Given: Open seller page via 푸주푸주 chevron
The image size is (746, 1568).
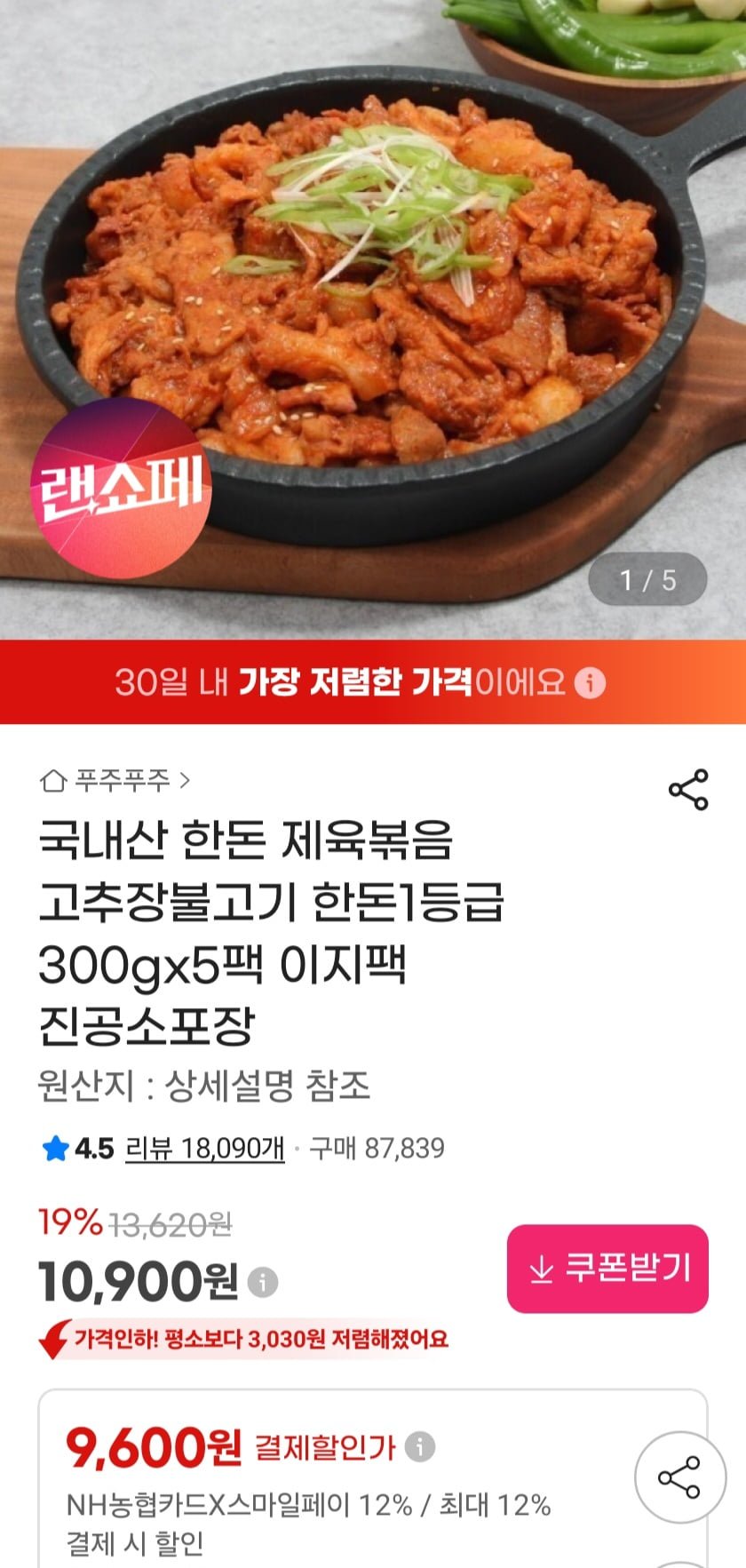Looking at the screenshot, I should (x=186, y=782).
